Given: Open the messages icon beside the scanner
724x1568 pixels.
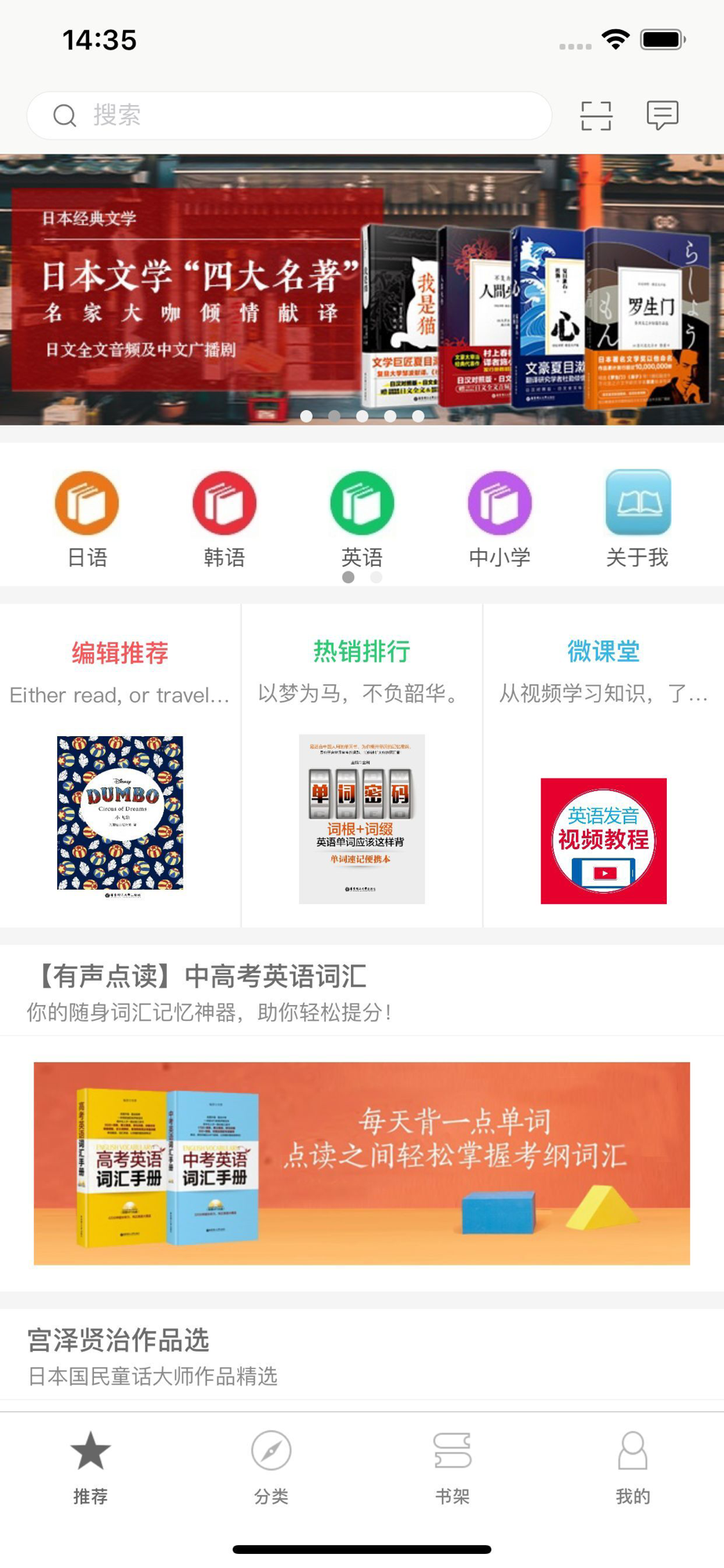Looking at the screenshot, I should tap(663, 114).
